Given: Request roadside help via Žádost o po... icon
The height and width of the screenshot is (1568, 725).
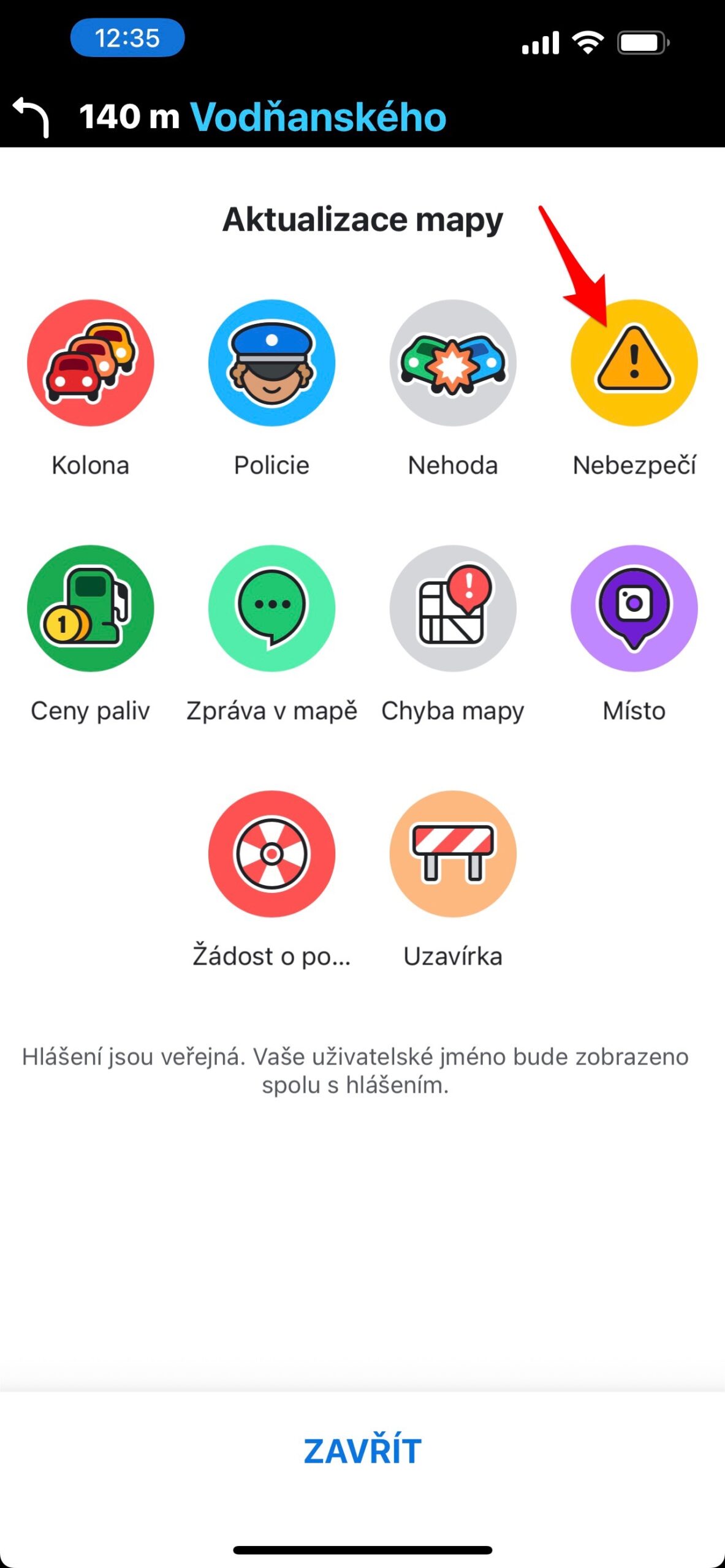Looking at the screenshot, I should click(x=271, y=853).
